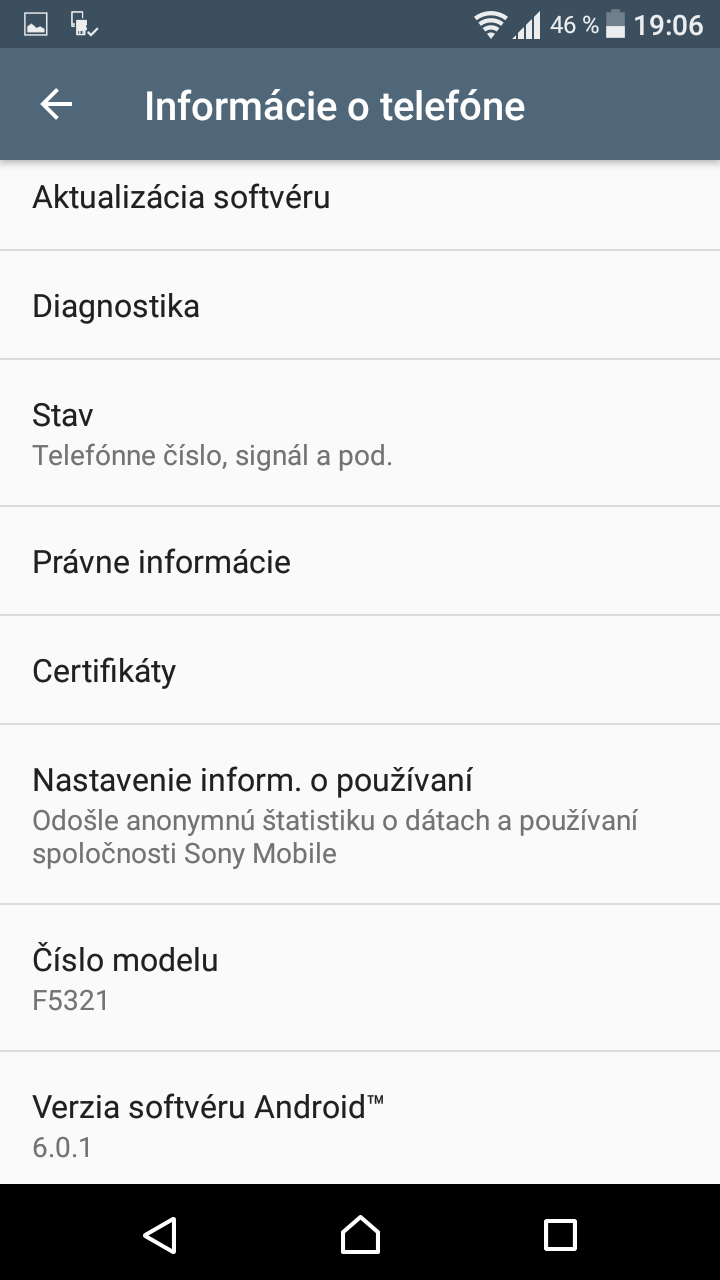
Task: Open the Certifikáty row
Action: point(360,670)
